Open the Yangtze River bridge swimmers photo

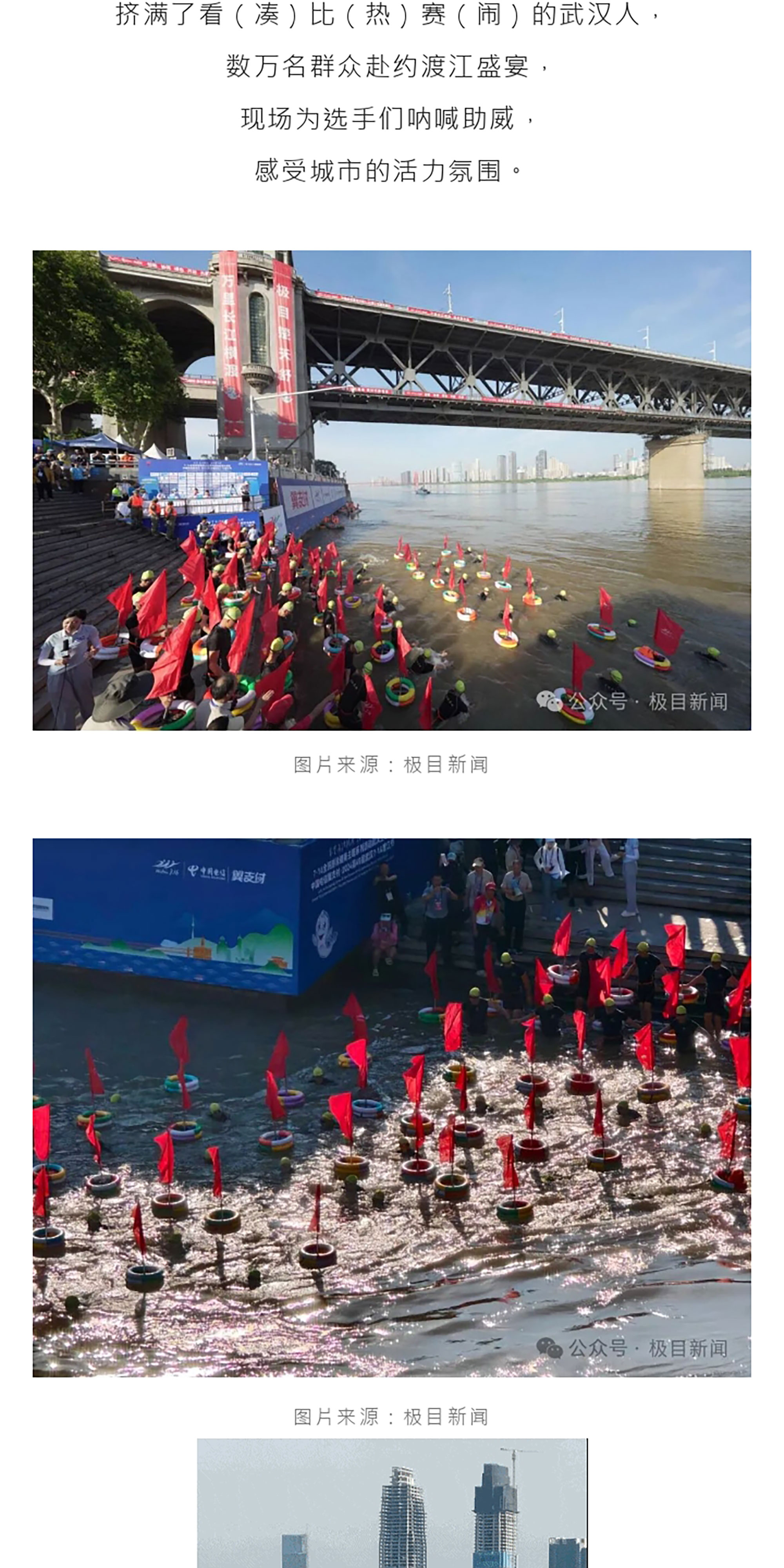(x=391, y=490)
